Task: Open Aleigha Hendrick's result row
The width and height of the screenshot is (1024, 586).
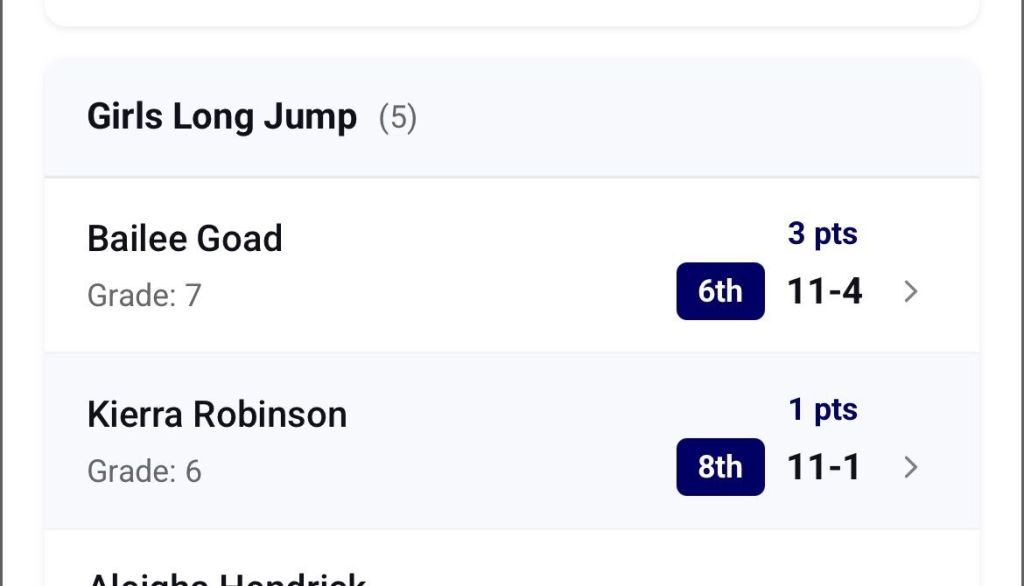Action: click(x=226, y=576)
